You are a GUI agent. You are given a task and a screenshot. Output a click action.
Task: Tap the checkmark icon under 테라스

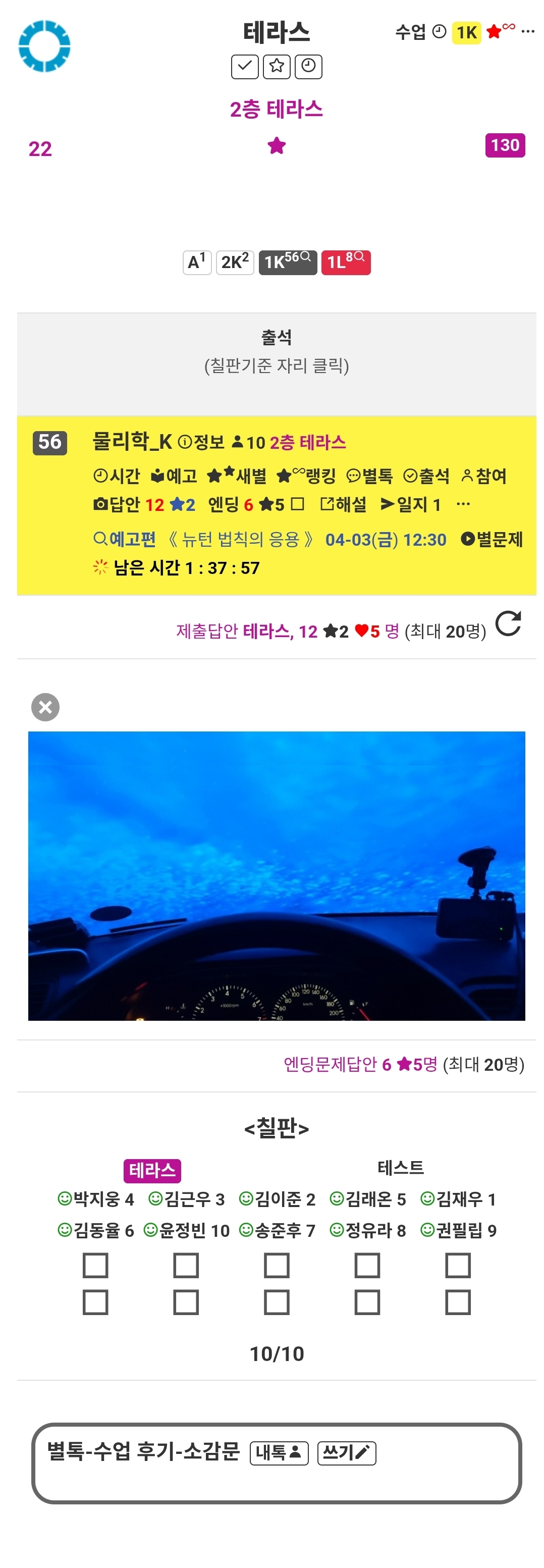pyautogui.click(x=245, y=67)
